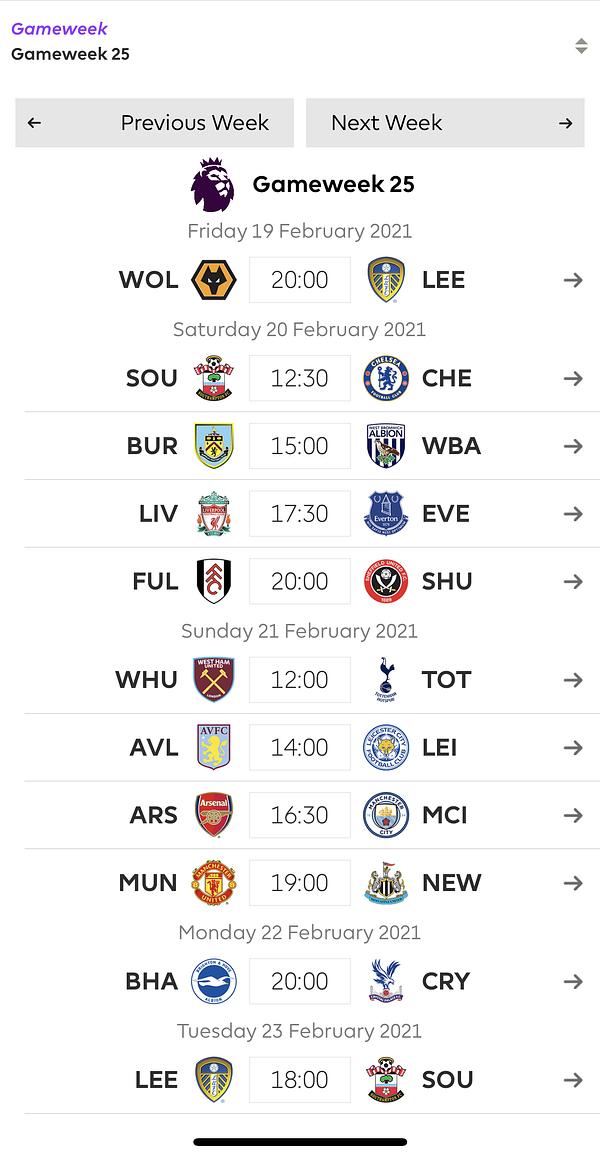Open the ARS vs MCI fixture
Screen dimensions: 600x1158
coord(299,815)
